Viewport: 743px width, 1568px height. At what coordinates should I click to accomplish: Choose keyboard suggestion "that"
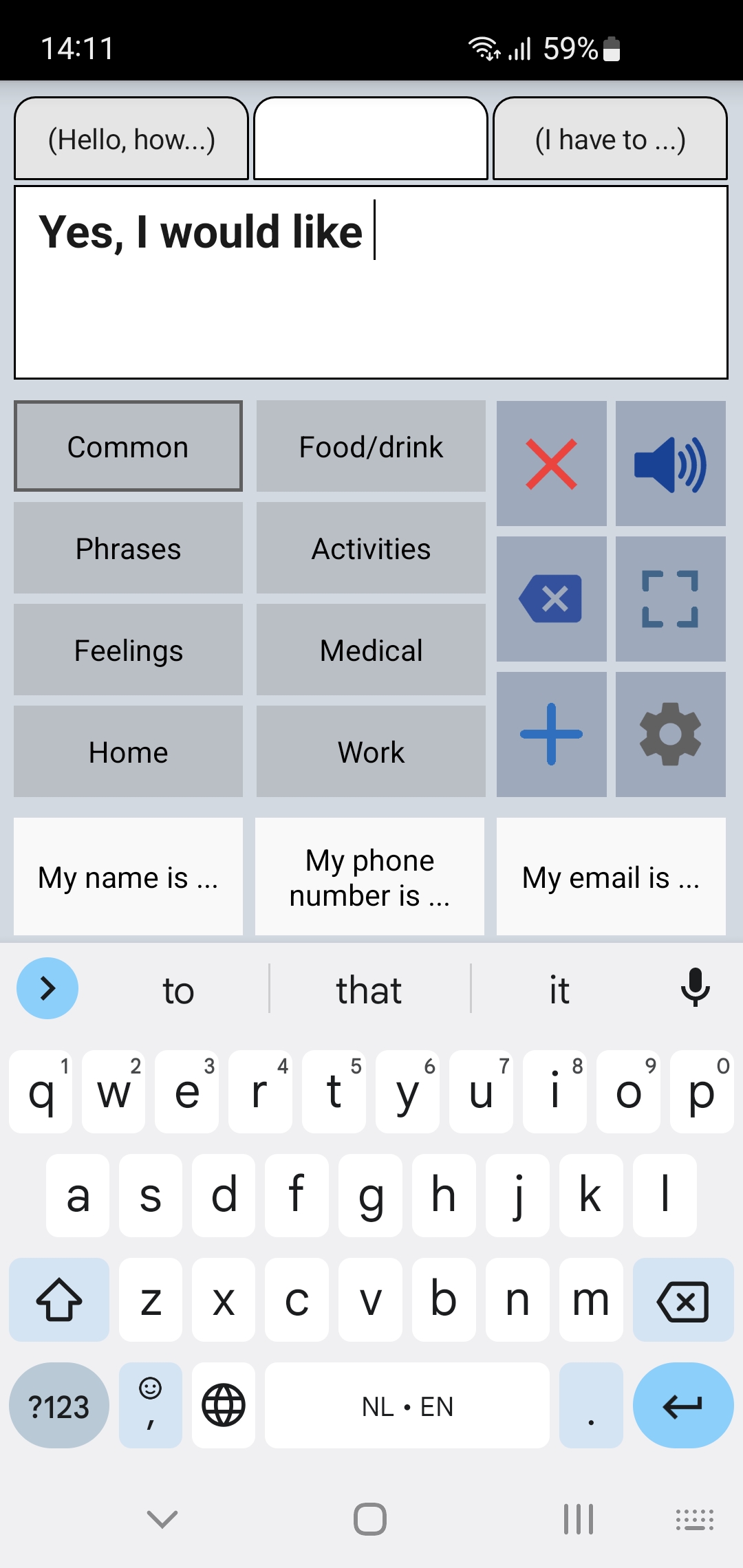369,990
